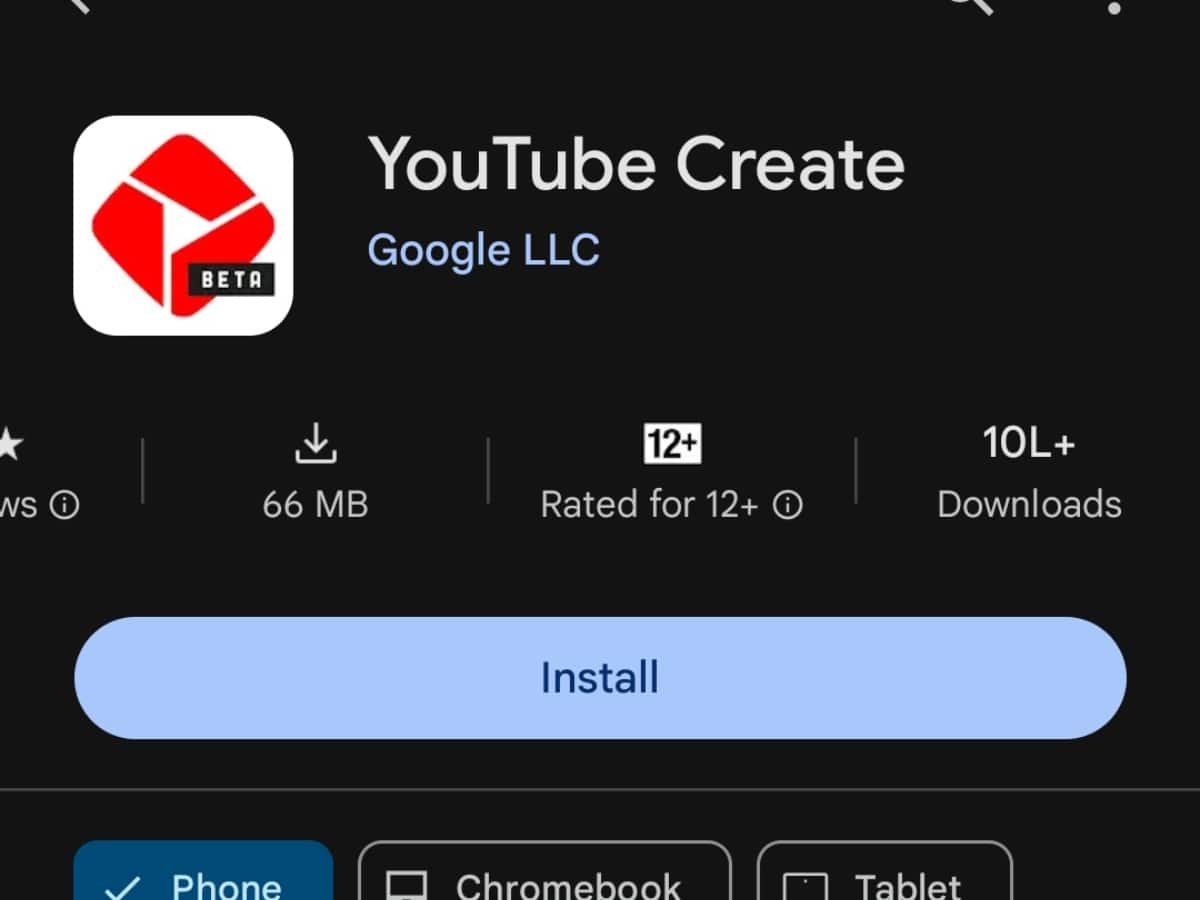The width and height of the screenshot is (1200, 900).
Task: Open the search icon in top bar
Action: 970,5
